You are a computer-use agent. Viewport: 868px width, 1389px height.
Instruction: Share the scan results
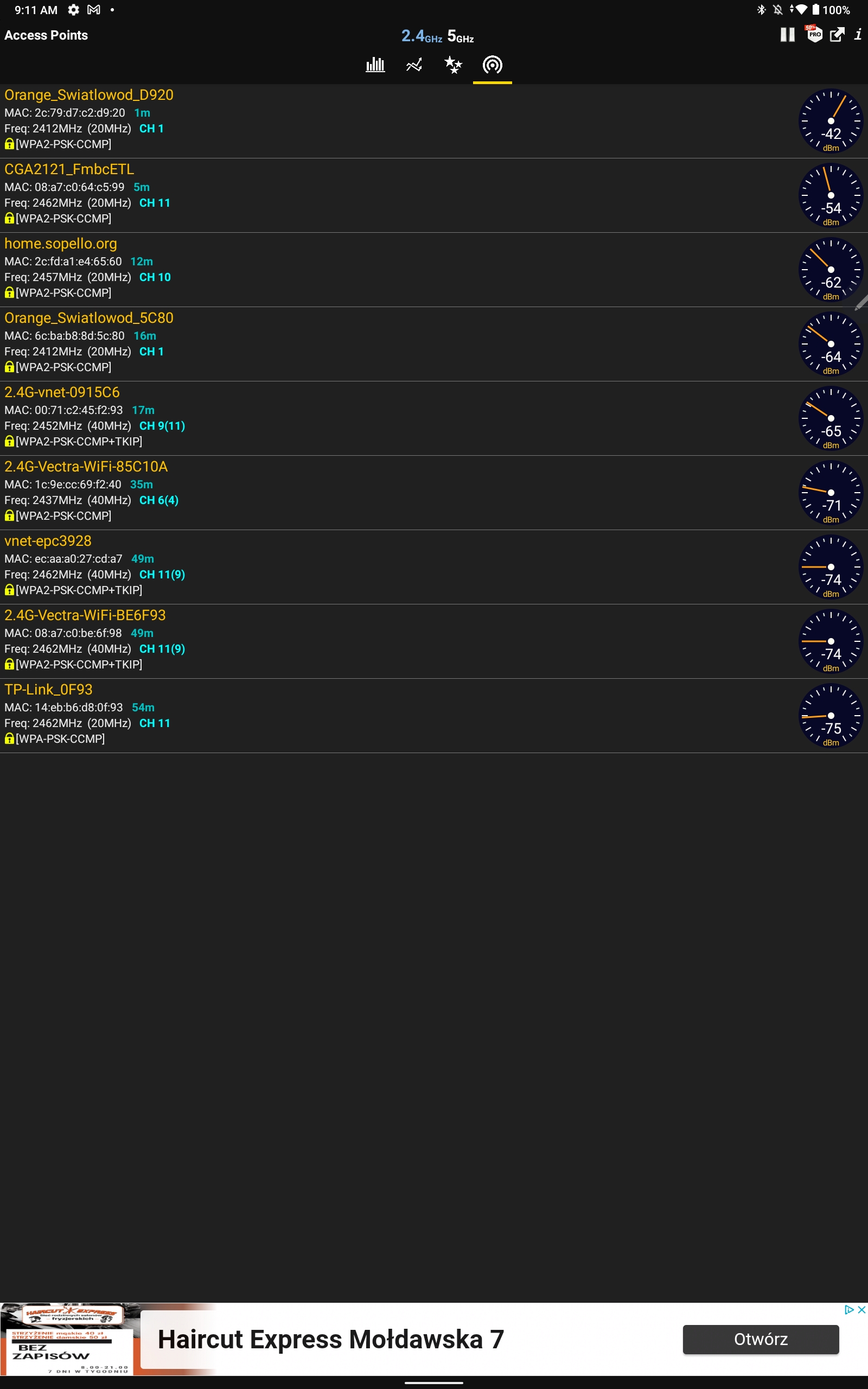tap(837, 35)
